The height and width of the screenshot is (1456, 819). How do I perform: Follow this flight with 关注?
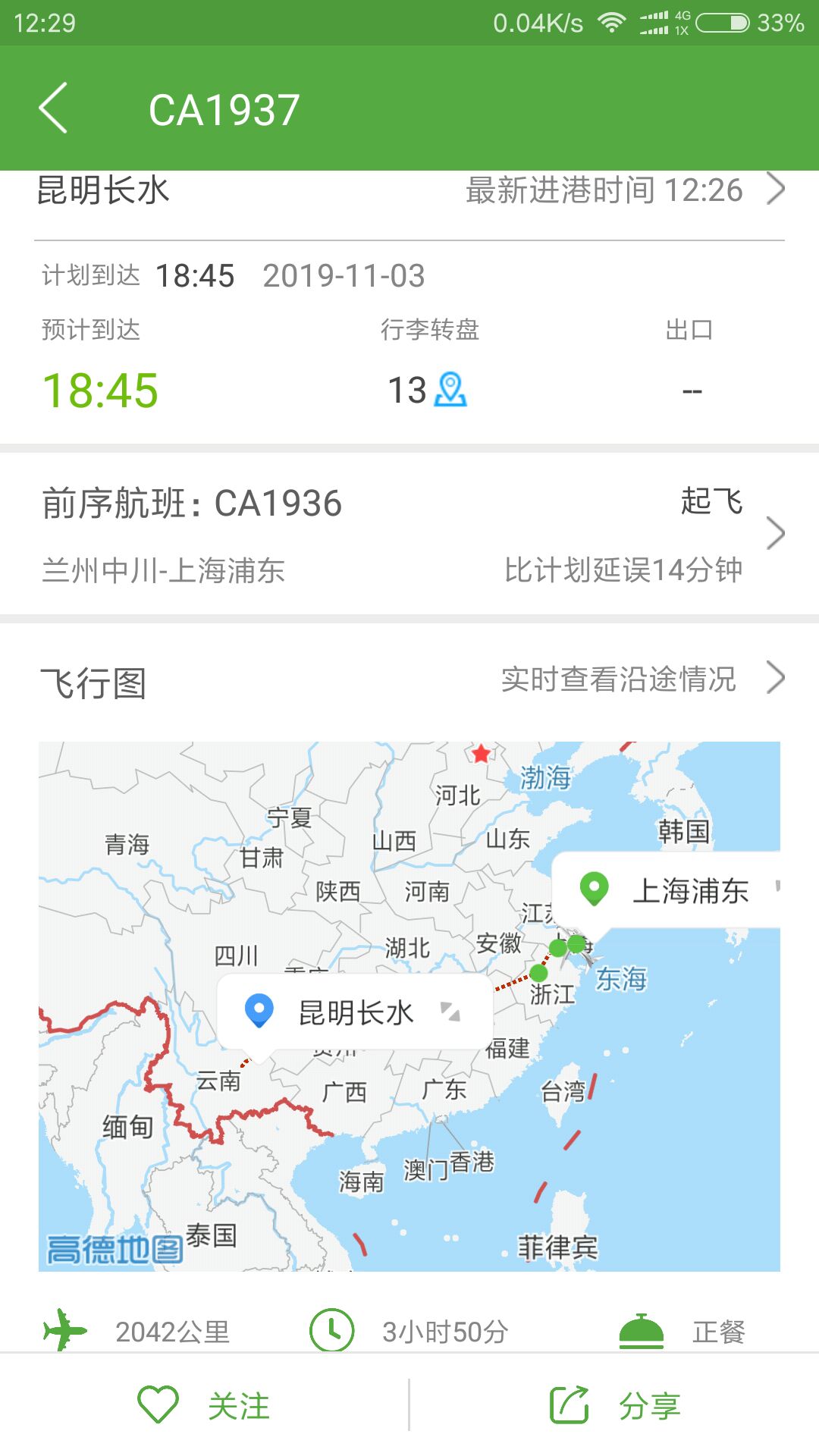pos(205,1405)
